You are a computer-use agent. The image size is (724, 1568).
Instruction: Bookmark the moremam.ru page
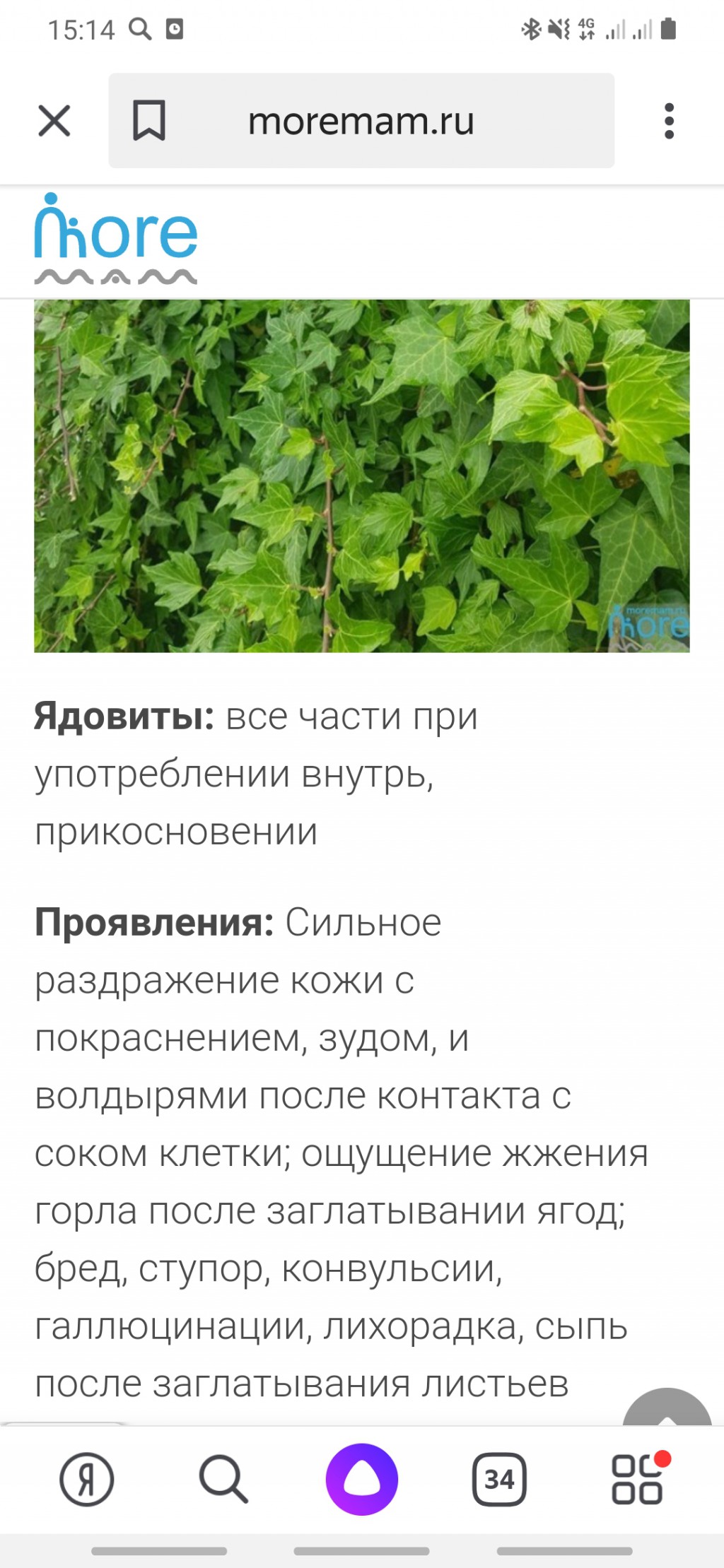tap(149, 121)
